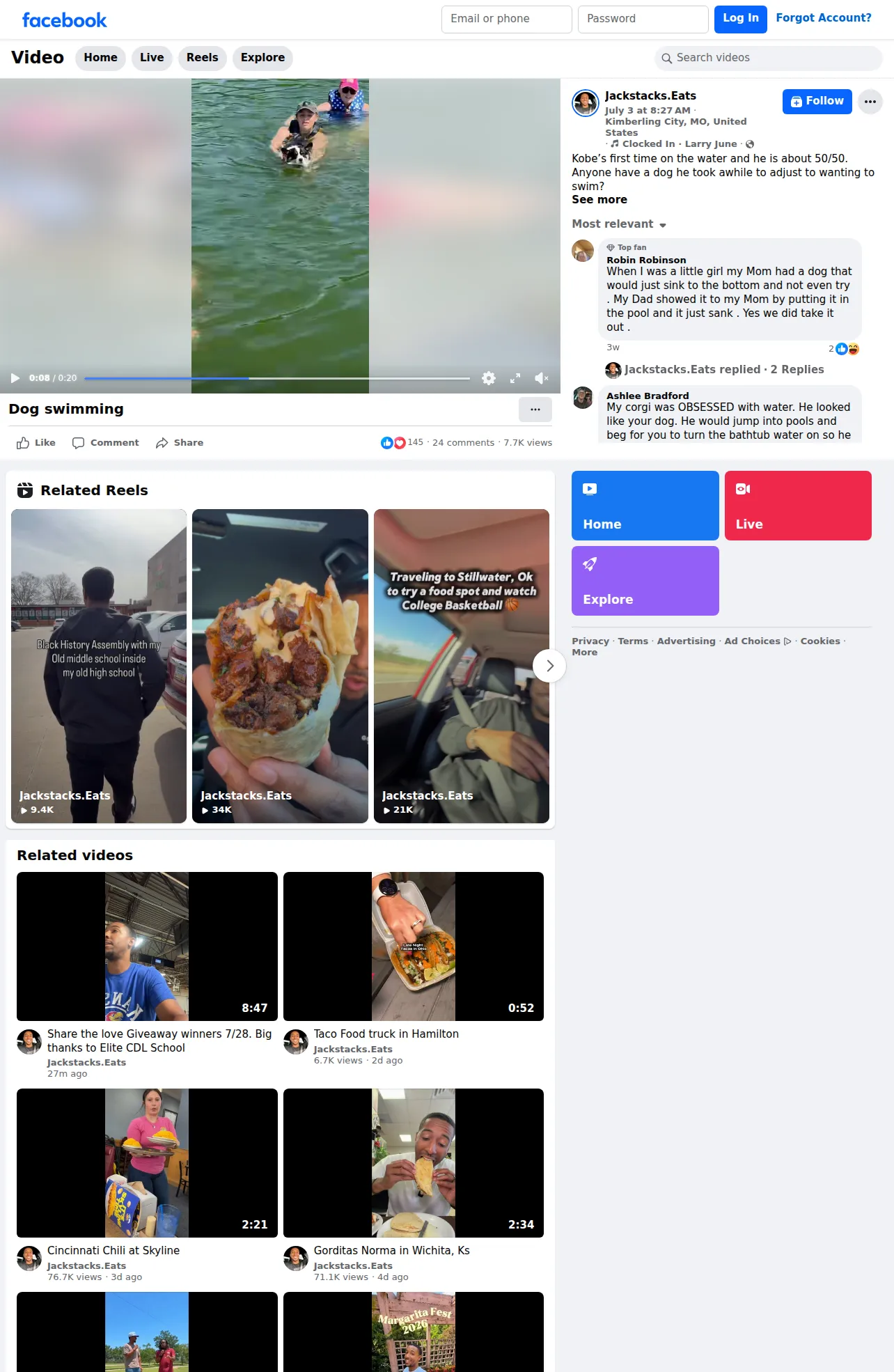
Task: Play the Dog swimming video
Action: point(15,378)
